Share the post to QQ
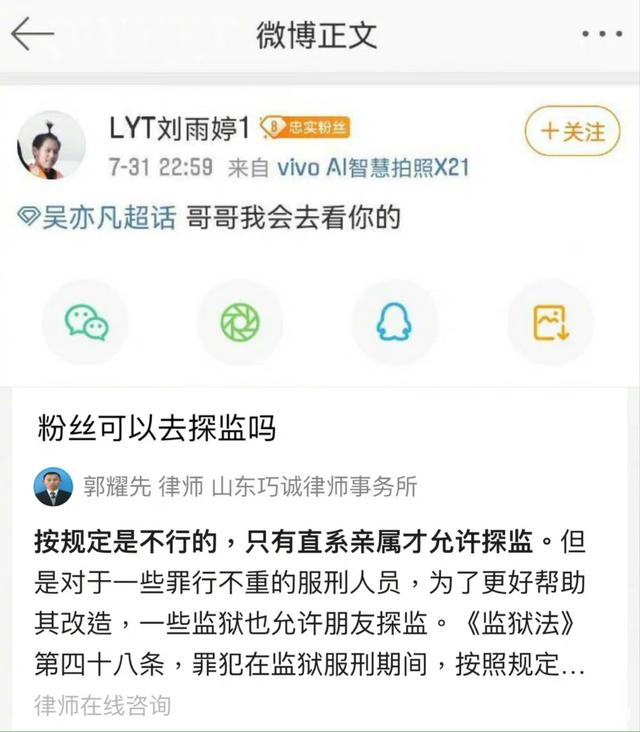This screenshot has width=640, height=732. (394, 322)
